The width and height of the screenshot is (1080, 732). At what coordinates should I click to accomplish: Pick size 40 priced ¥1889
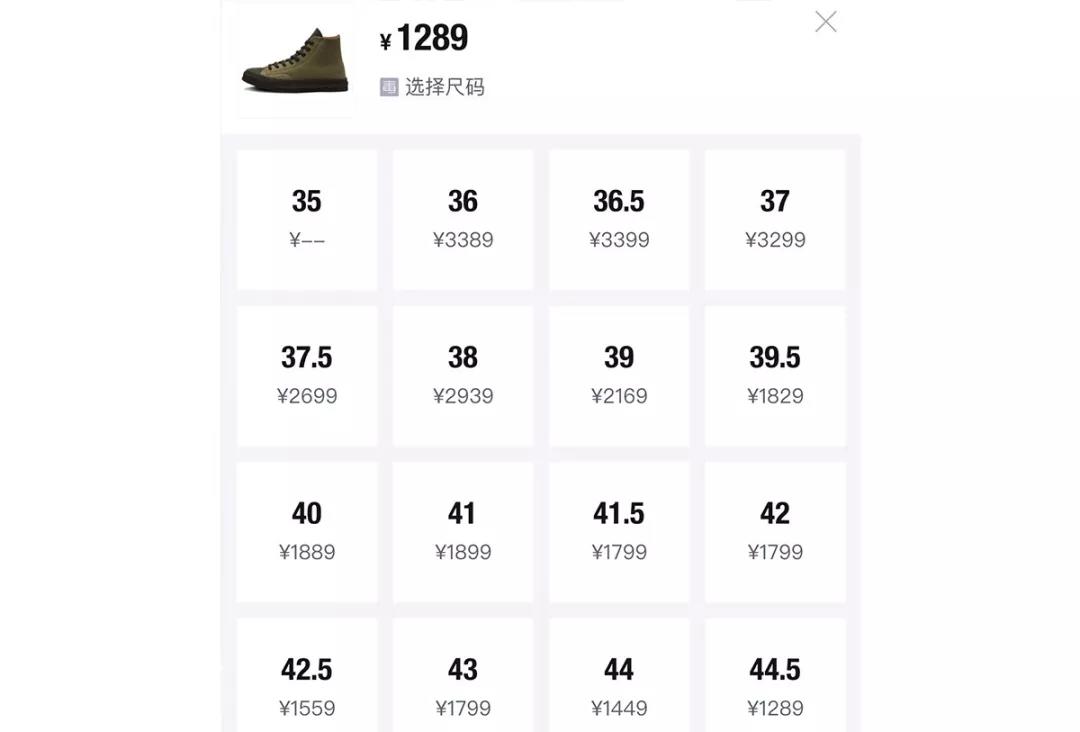(x=307, y=531)
